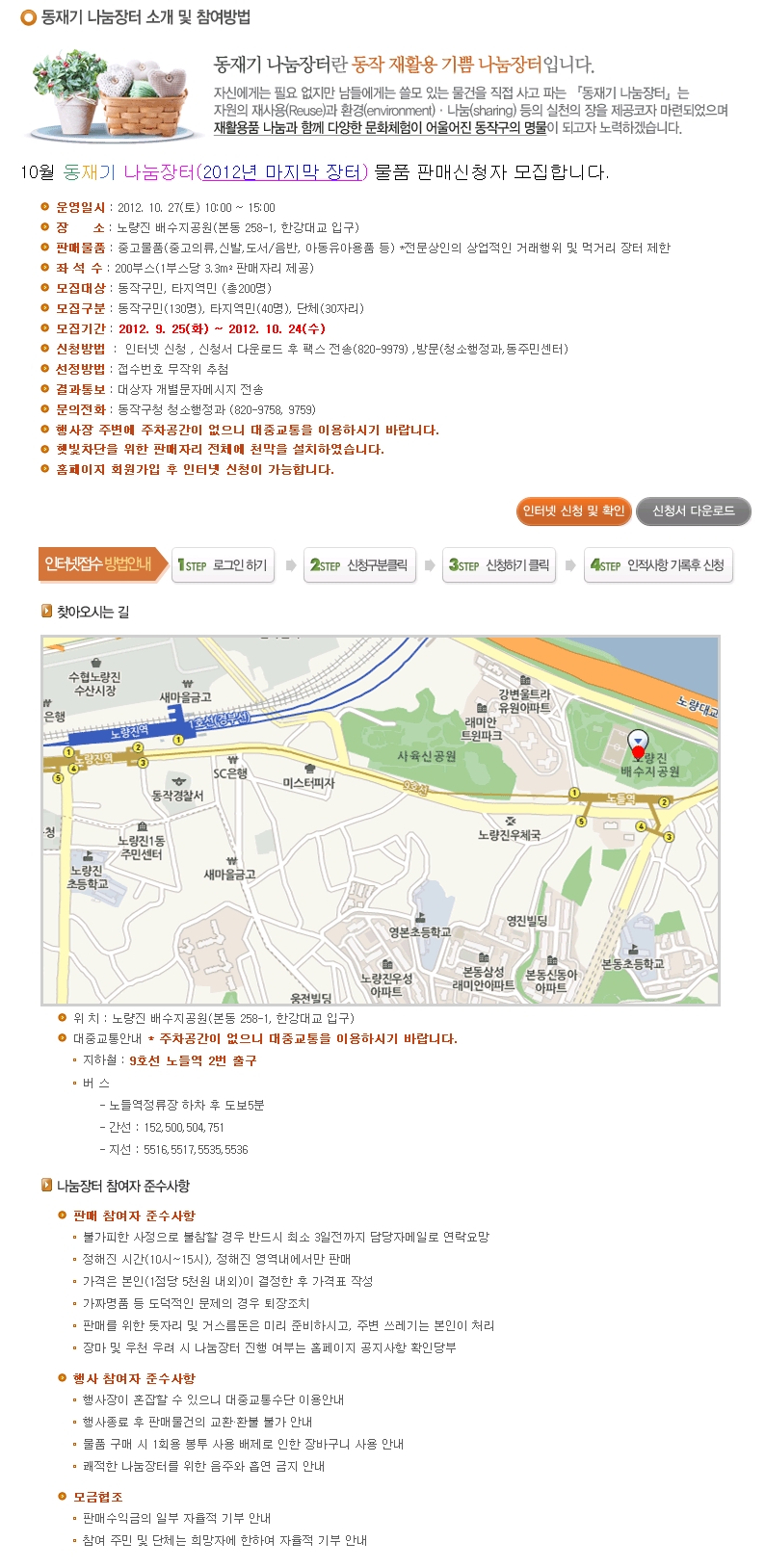This screenshot has height=1568, width=765.
Task: Open the 인터넷 신청 및 확인 button
Action: [574, 511]
